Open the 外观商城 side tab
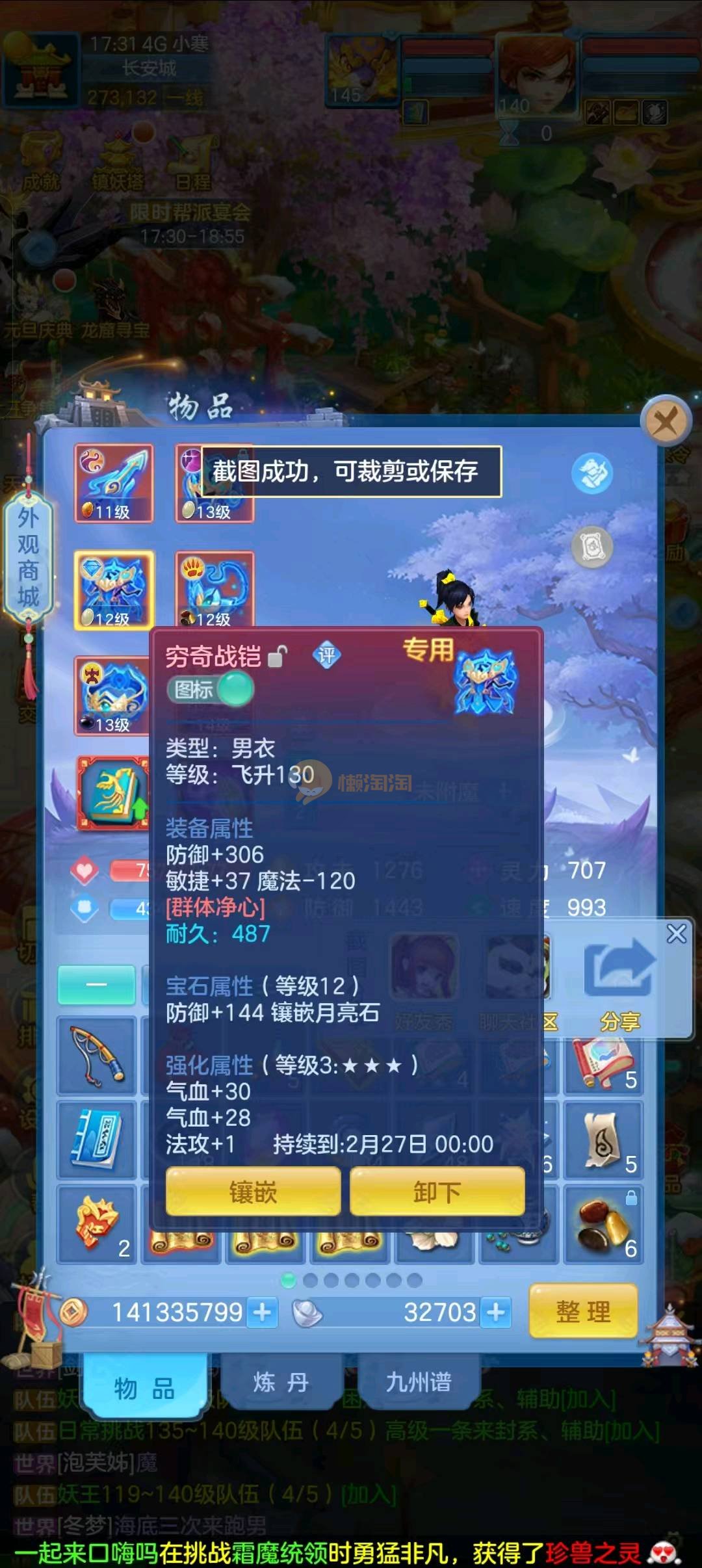This screenshot has height=1568, width=702. click(x=28, y=556)
